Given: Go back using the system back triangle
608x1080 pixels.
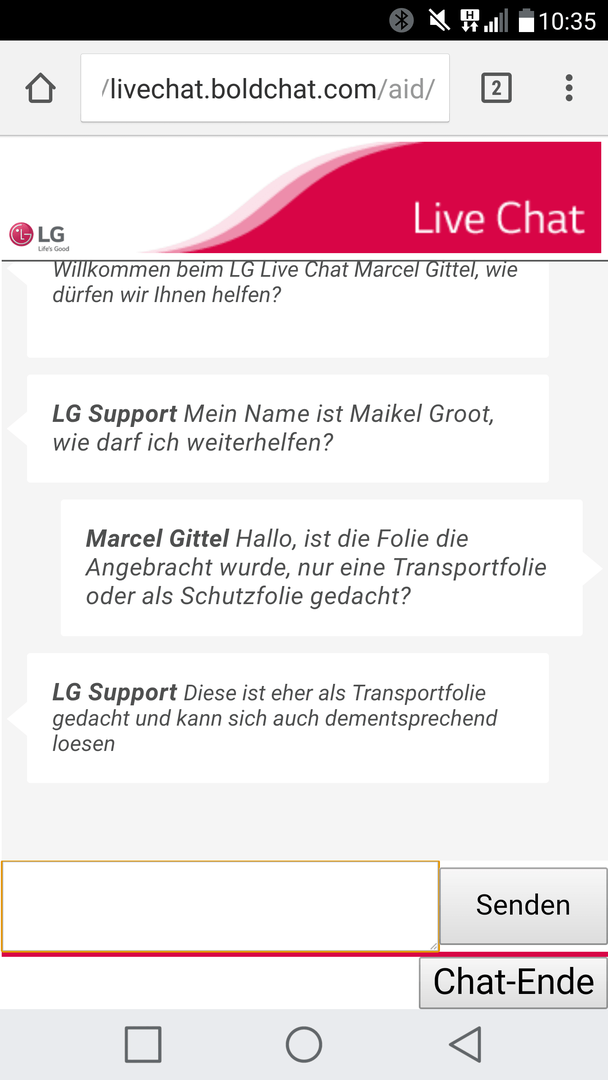Looking at the screenshot, I should point(465,1044).
